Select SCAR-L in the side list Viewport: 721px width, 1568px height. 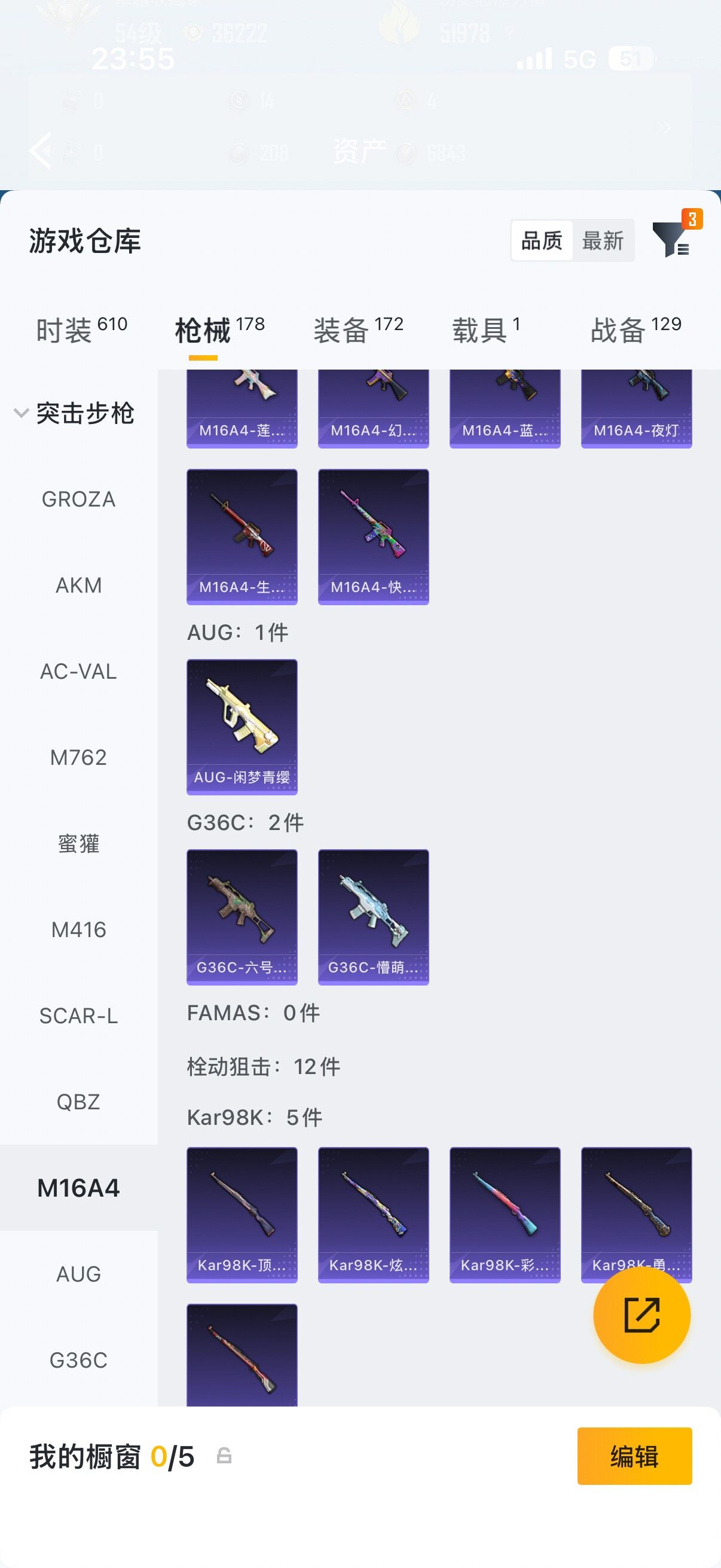coord(78,1016)
